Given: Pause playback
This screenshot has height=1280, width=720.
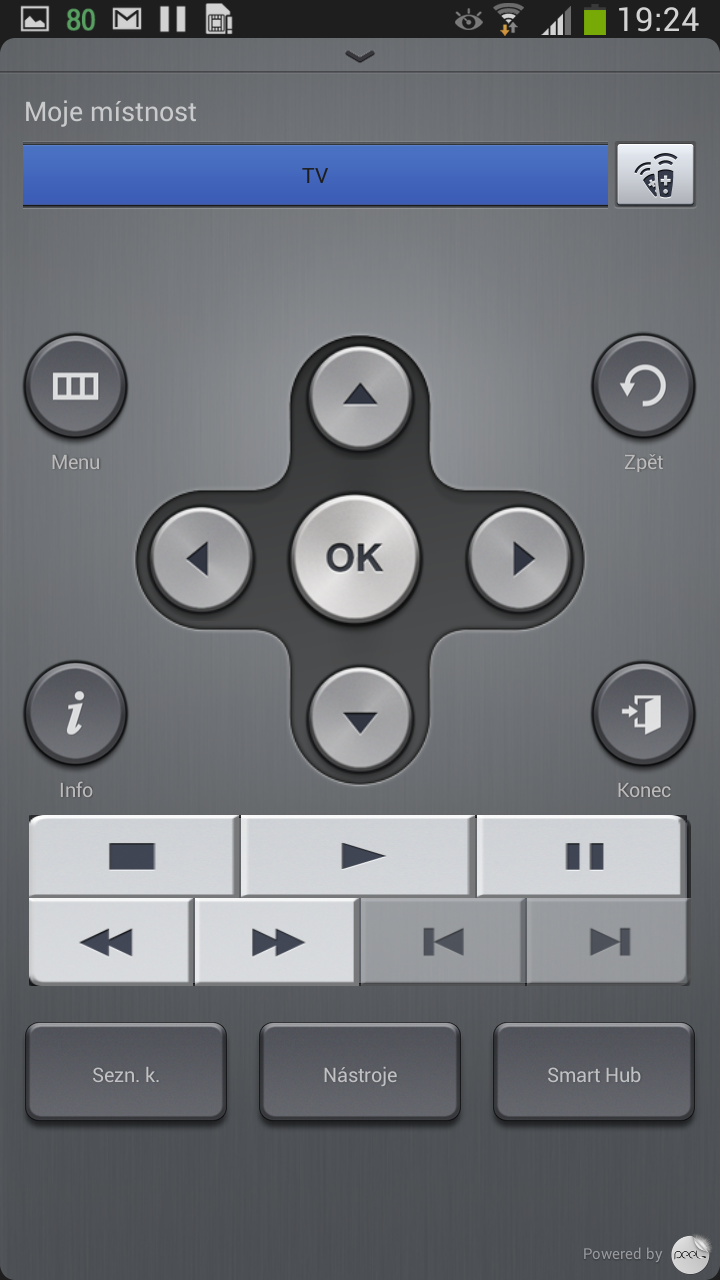Looking at the screenshot, I should pos(582,856).
